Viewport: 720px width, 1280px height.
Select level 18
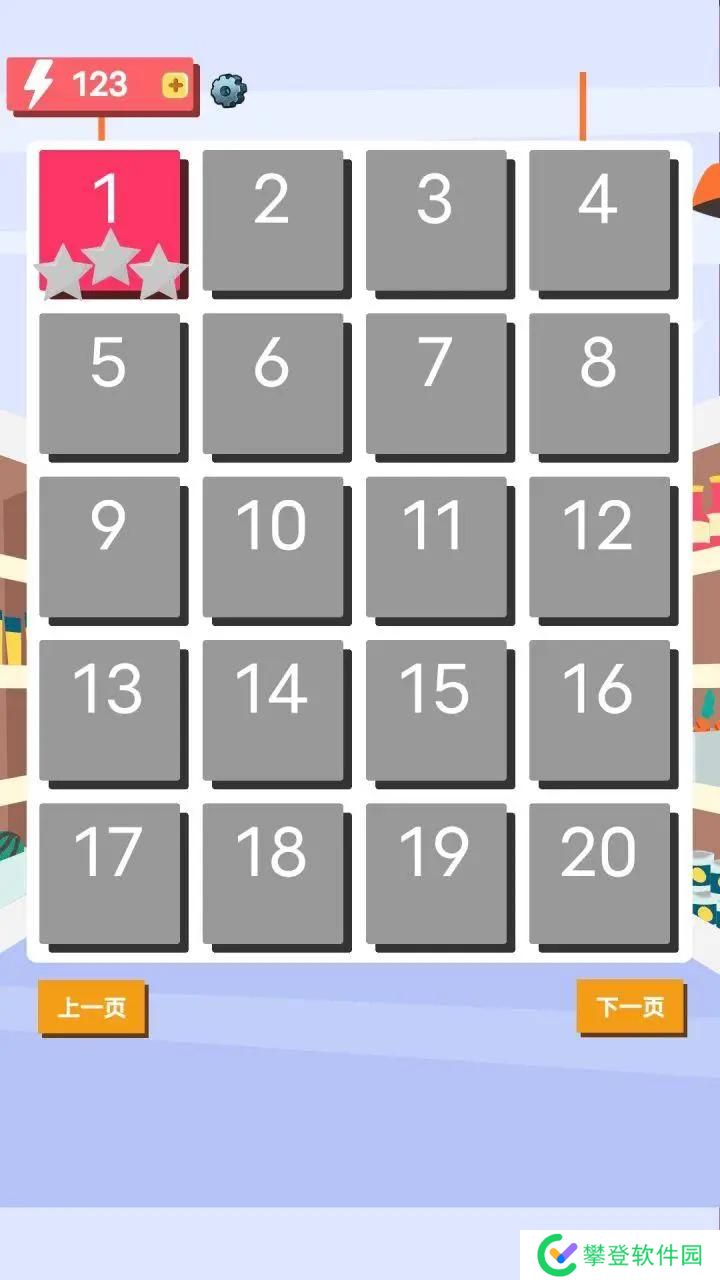pyautogui.click(x=272, y=873)
